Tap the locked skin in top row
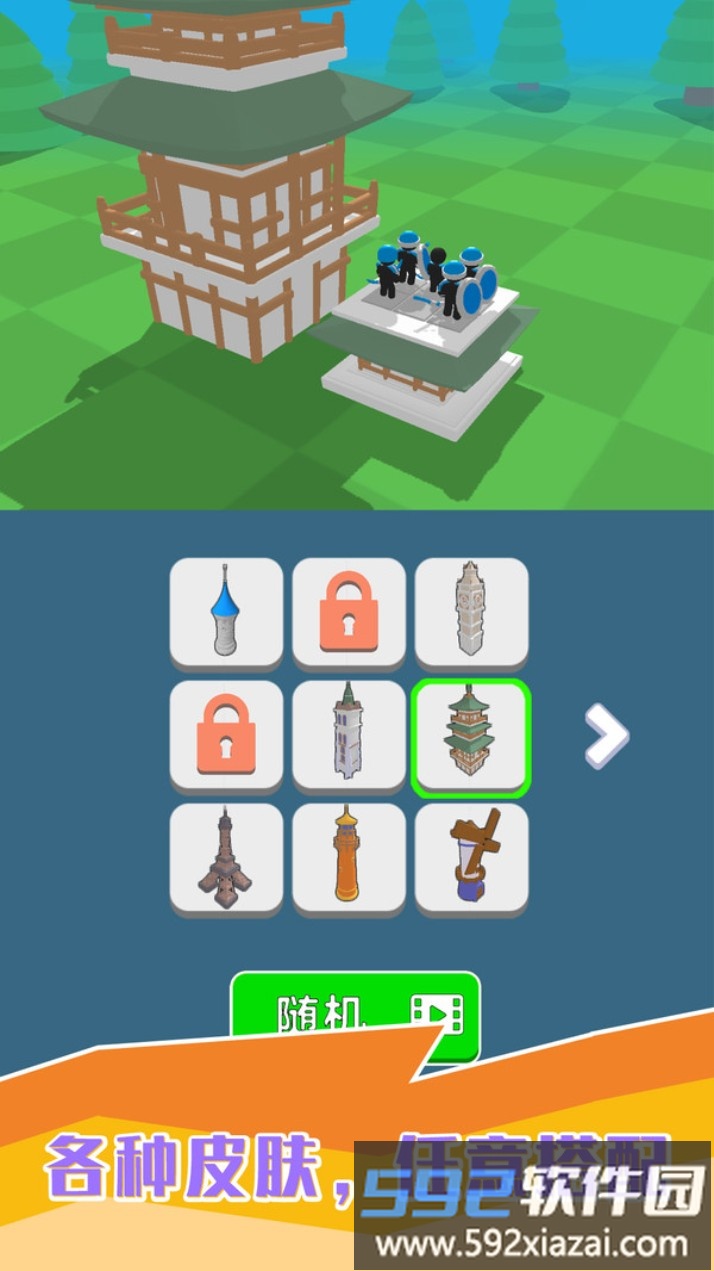This screenshot has height=1271, width=714. coord(349,611)
